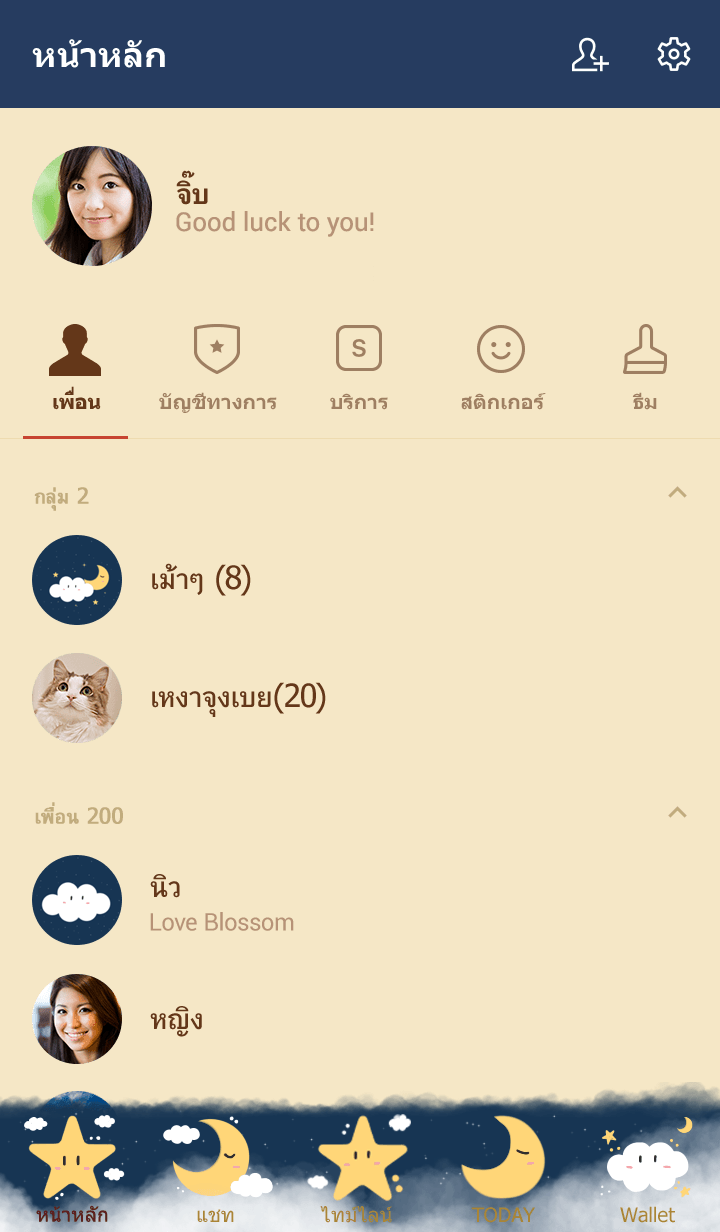Go to the ธีม tab
The width and height of the screenshot is (720, 1232).
point(645,370)
